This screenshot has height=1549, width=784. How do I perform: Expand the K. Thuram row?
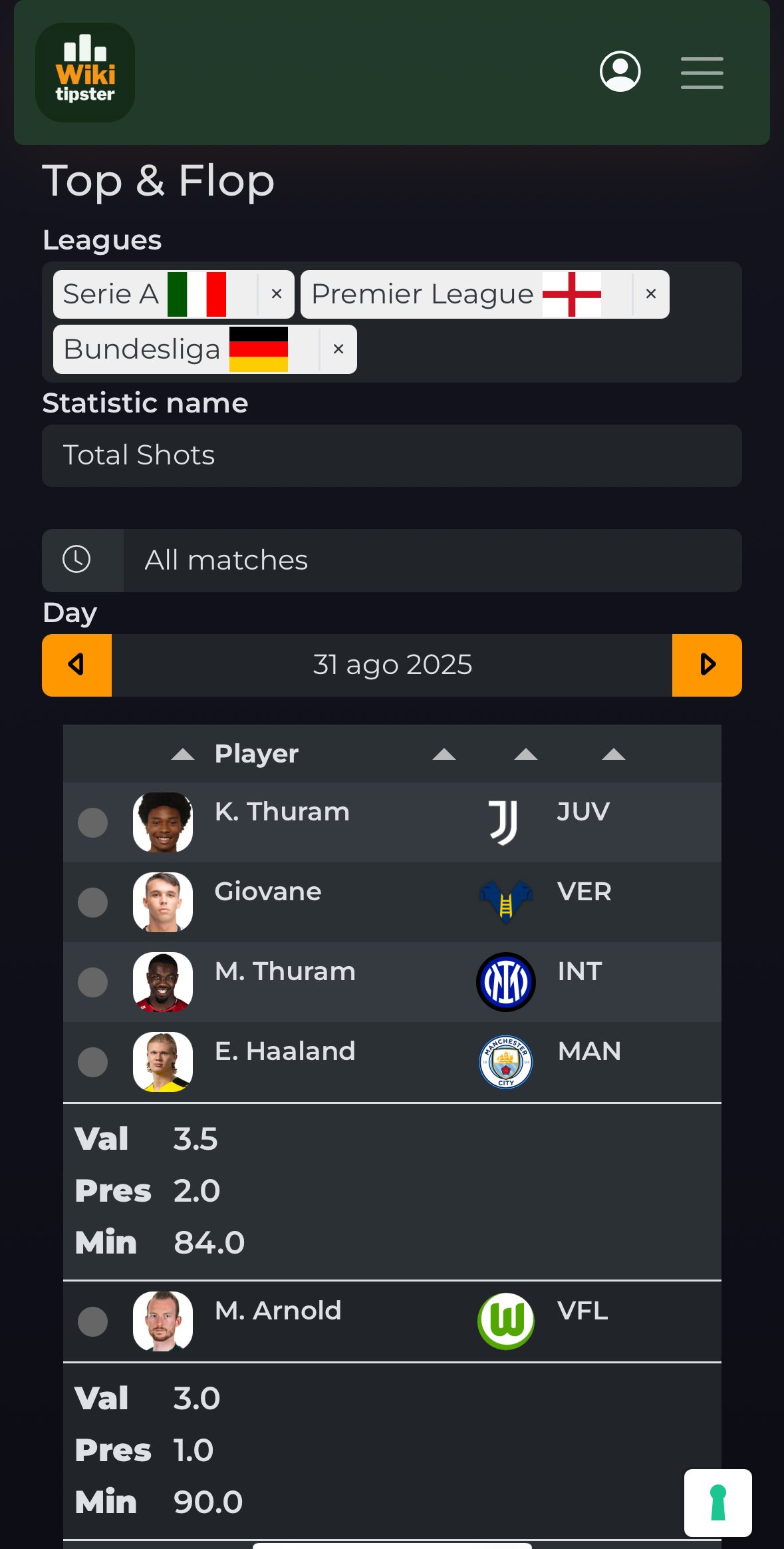[x=93, y=823]
